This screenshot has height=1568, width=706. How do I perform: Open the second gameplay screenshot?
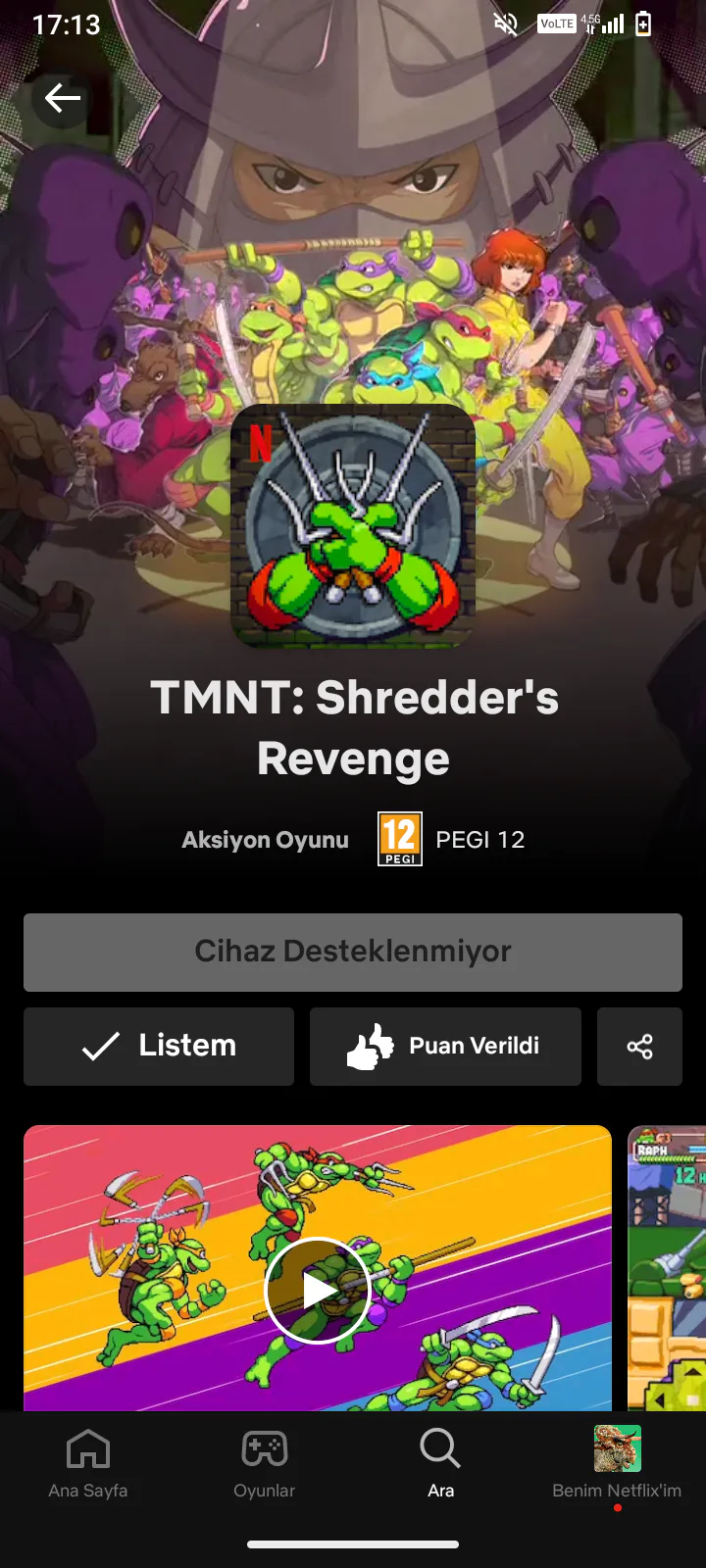pyautogui.click(x=667, y=1268)
